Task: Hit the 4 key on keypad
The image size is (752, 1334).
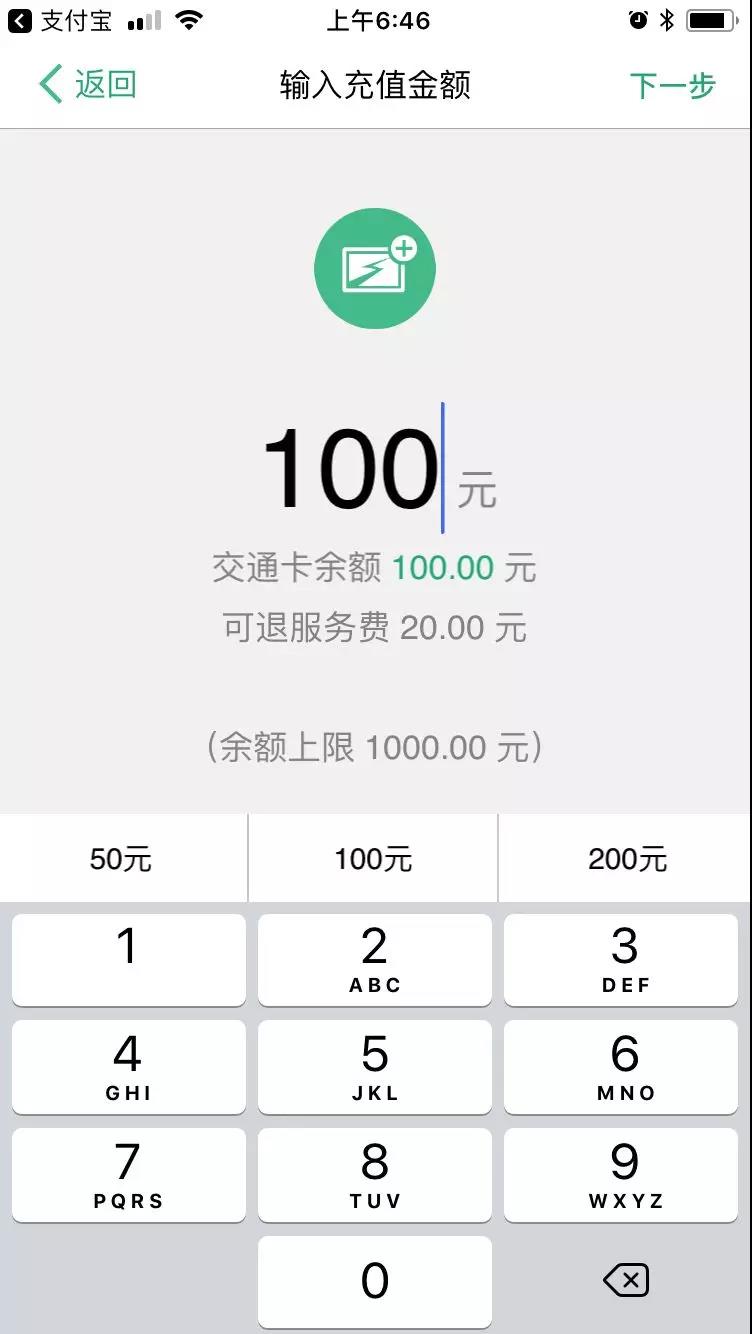Action: pos(128,1066)
